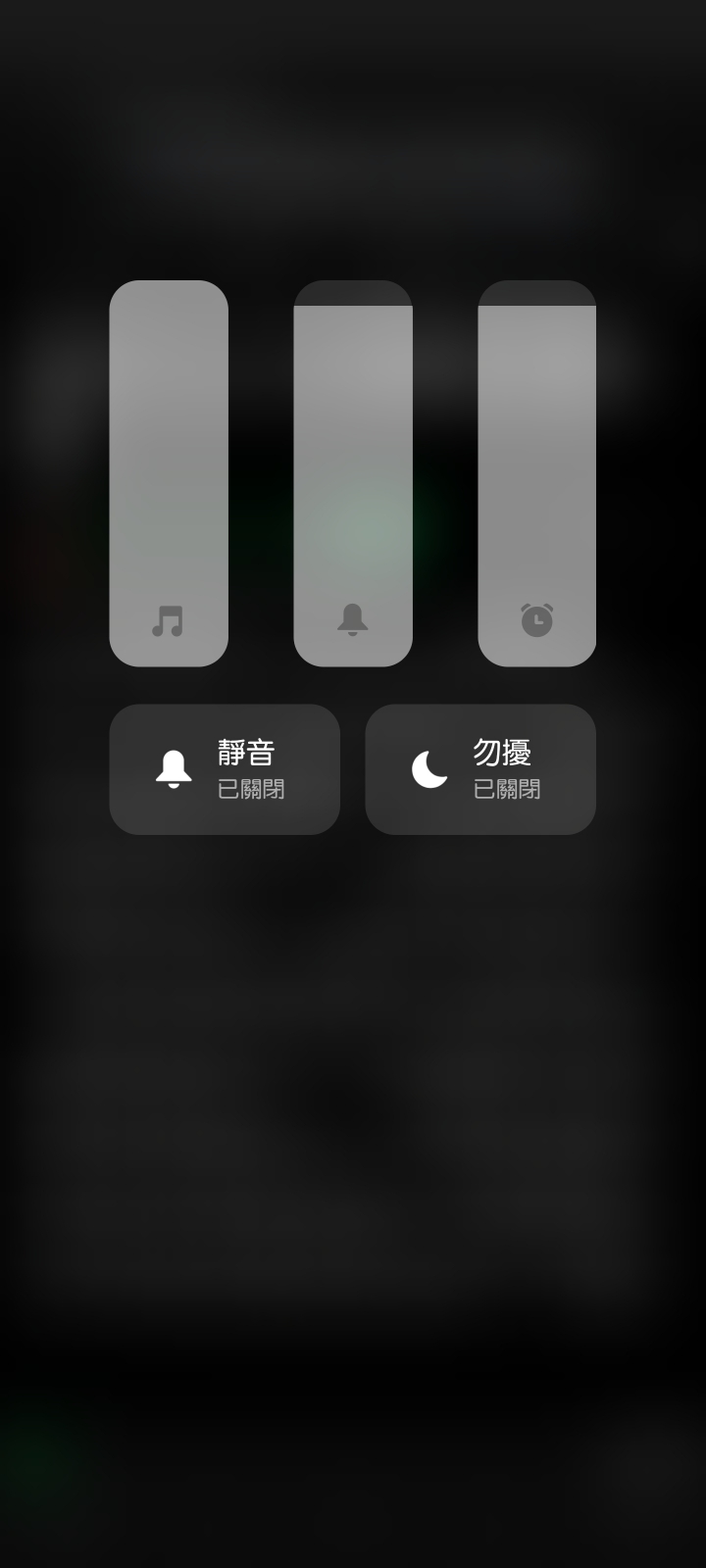
Task: Turn on 勿擾 do not disturb
Action: point(480,769)
